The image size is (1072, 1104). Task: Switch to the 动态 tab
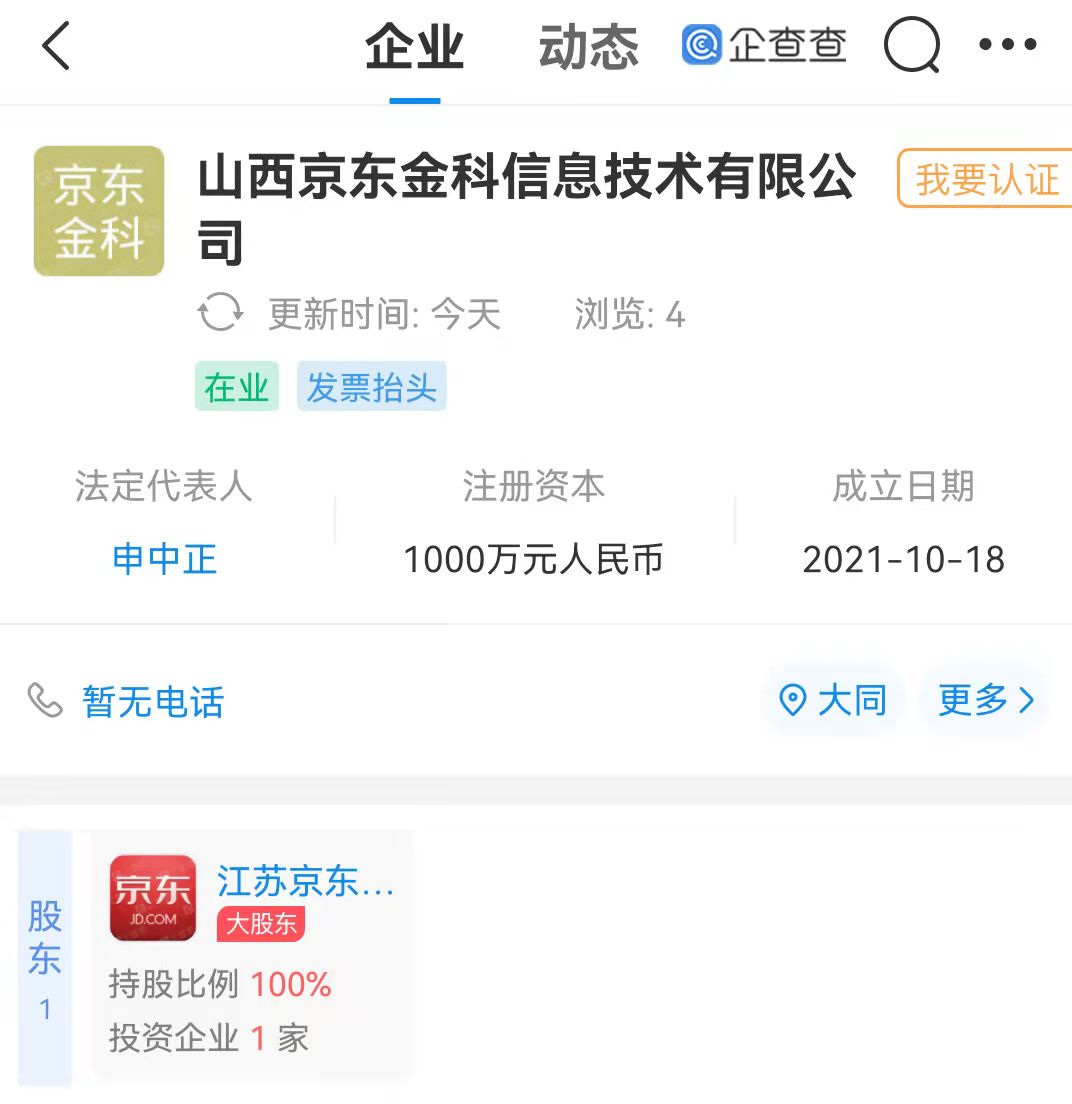(587, 47)
